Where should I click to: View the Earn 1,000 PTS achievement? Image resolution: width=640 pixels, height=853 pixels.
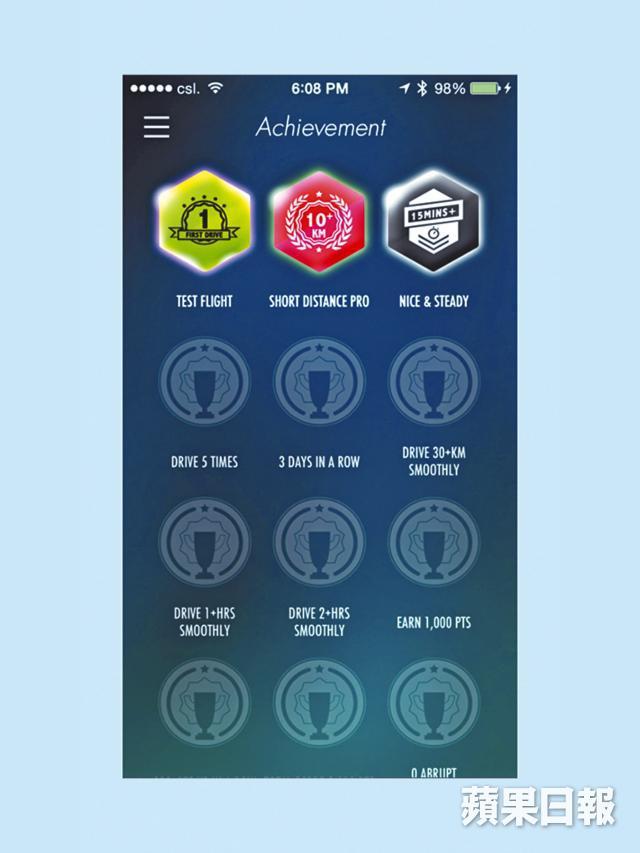[x=433, y=541]
